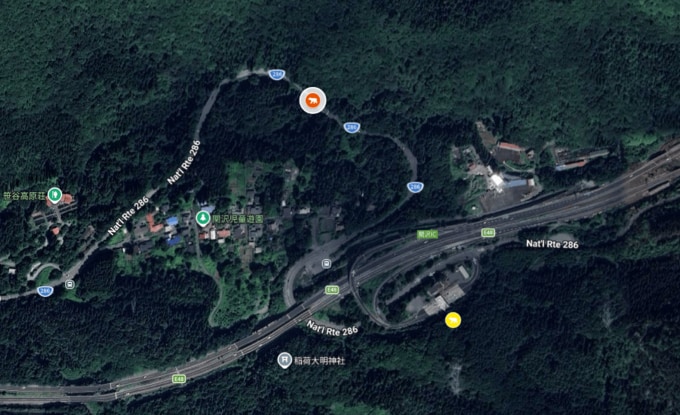Tap the bus stop icon near the interchange loop
Image resolution: width=680 pixels, height=415 pixels.
point(326,263)
